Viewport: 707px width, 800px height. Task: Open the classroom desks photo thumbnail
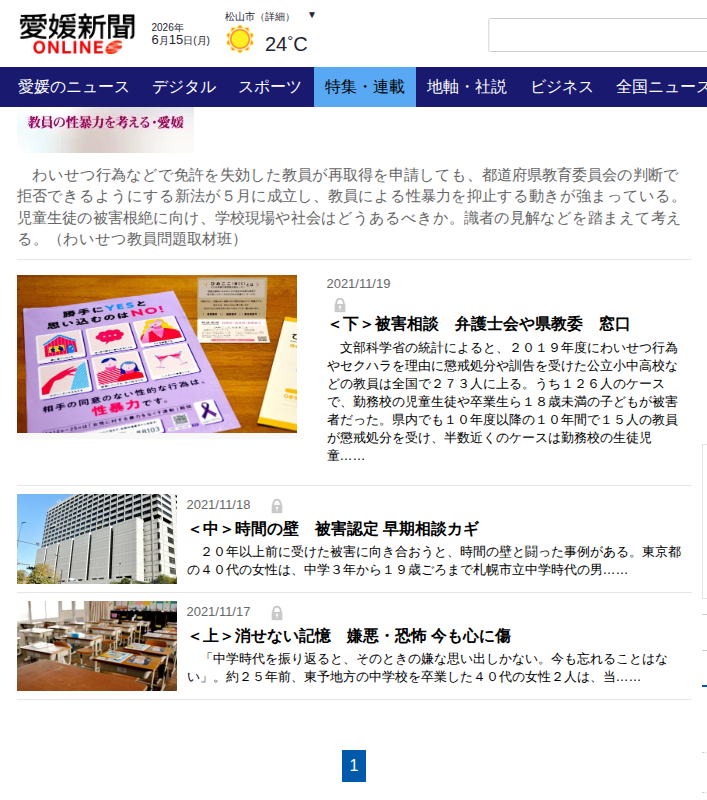97,646
